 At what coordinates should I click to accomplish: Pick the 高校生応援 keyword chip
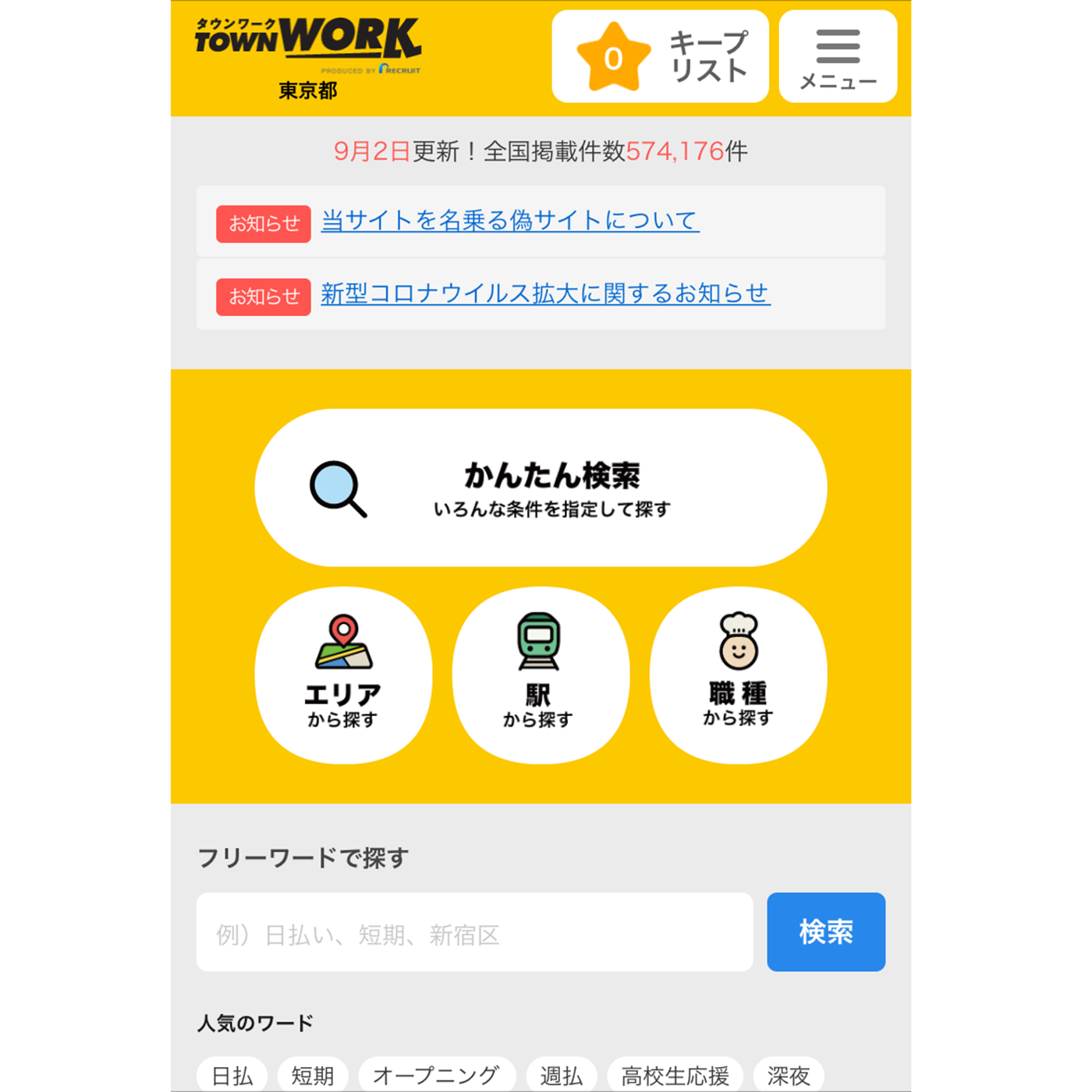(675, 1076)
